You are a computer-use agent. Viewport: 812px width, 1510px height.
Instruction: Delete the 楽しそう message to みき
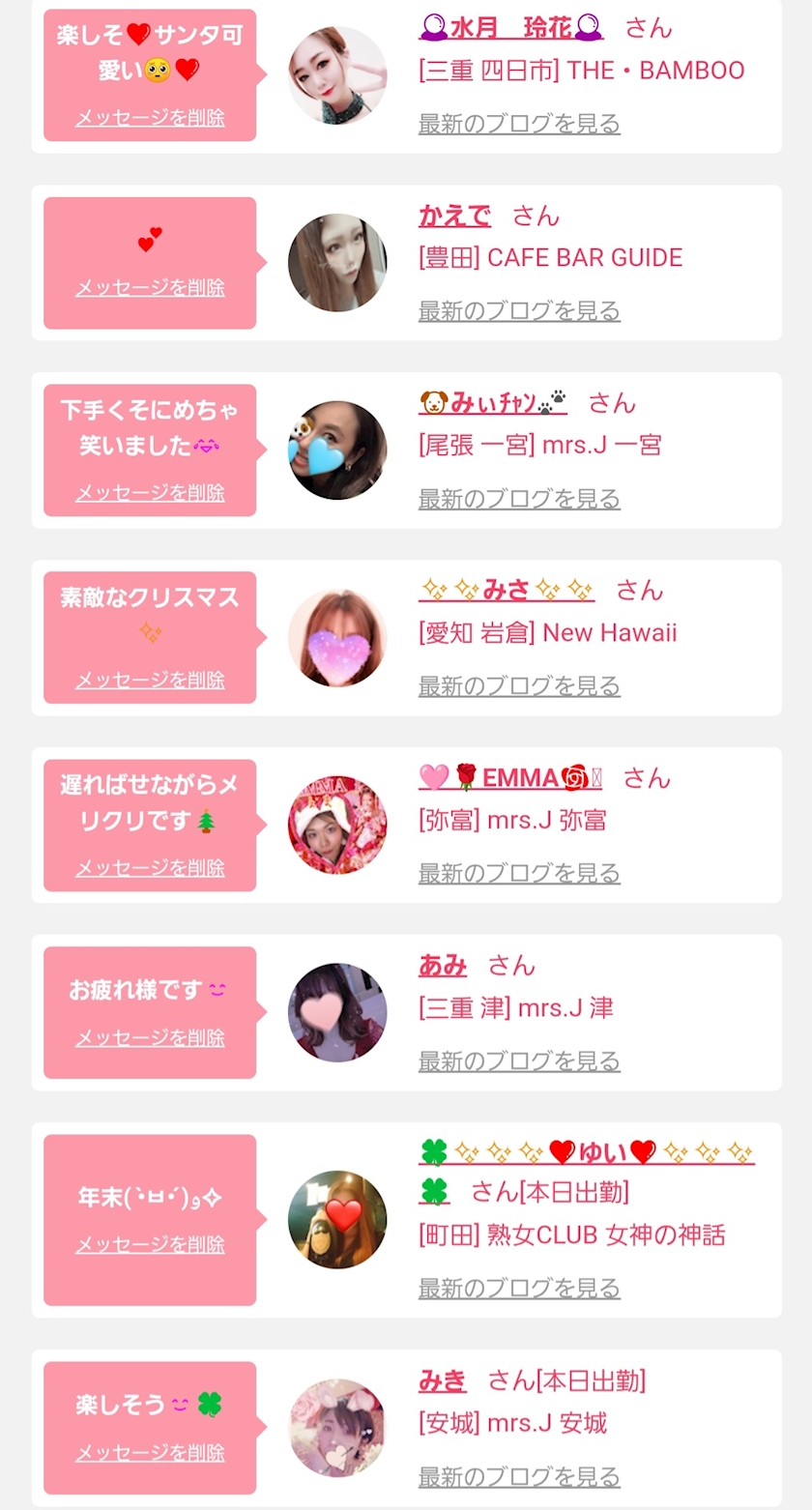point(150,1453)
